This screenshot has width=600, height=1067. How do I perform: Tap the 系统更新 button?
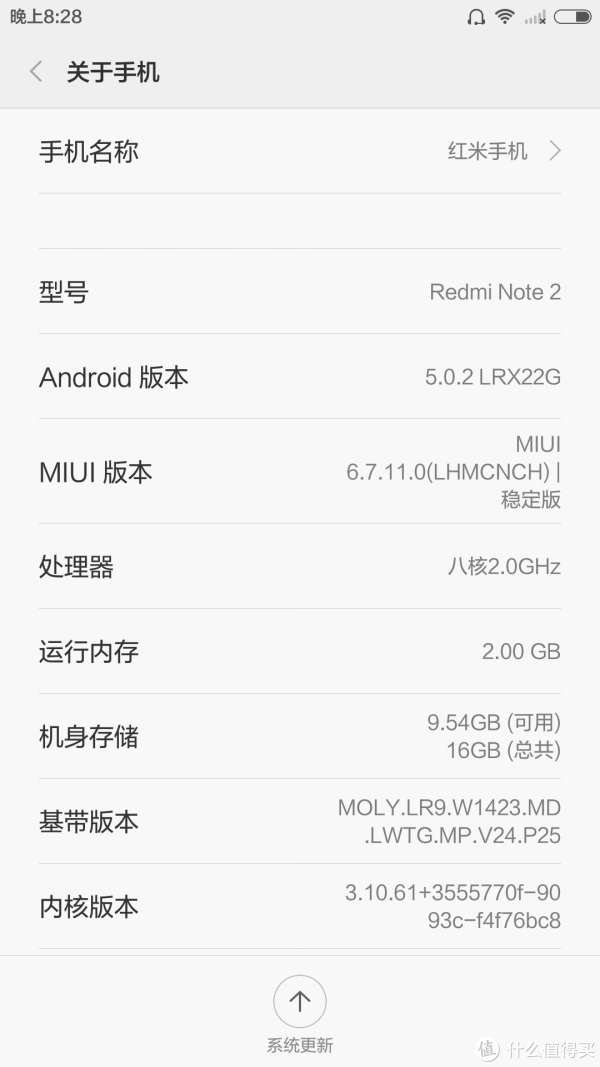point(300,1013)
